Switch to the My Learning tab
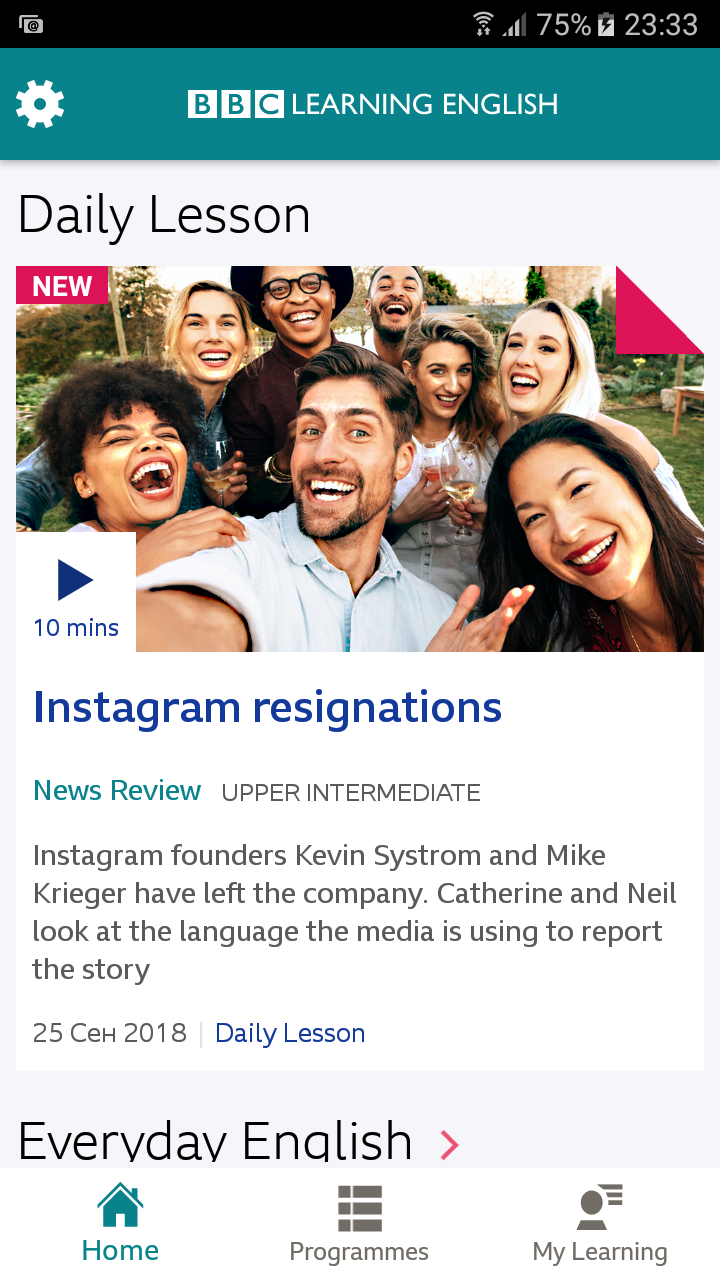 tap(600, 1224)
